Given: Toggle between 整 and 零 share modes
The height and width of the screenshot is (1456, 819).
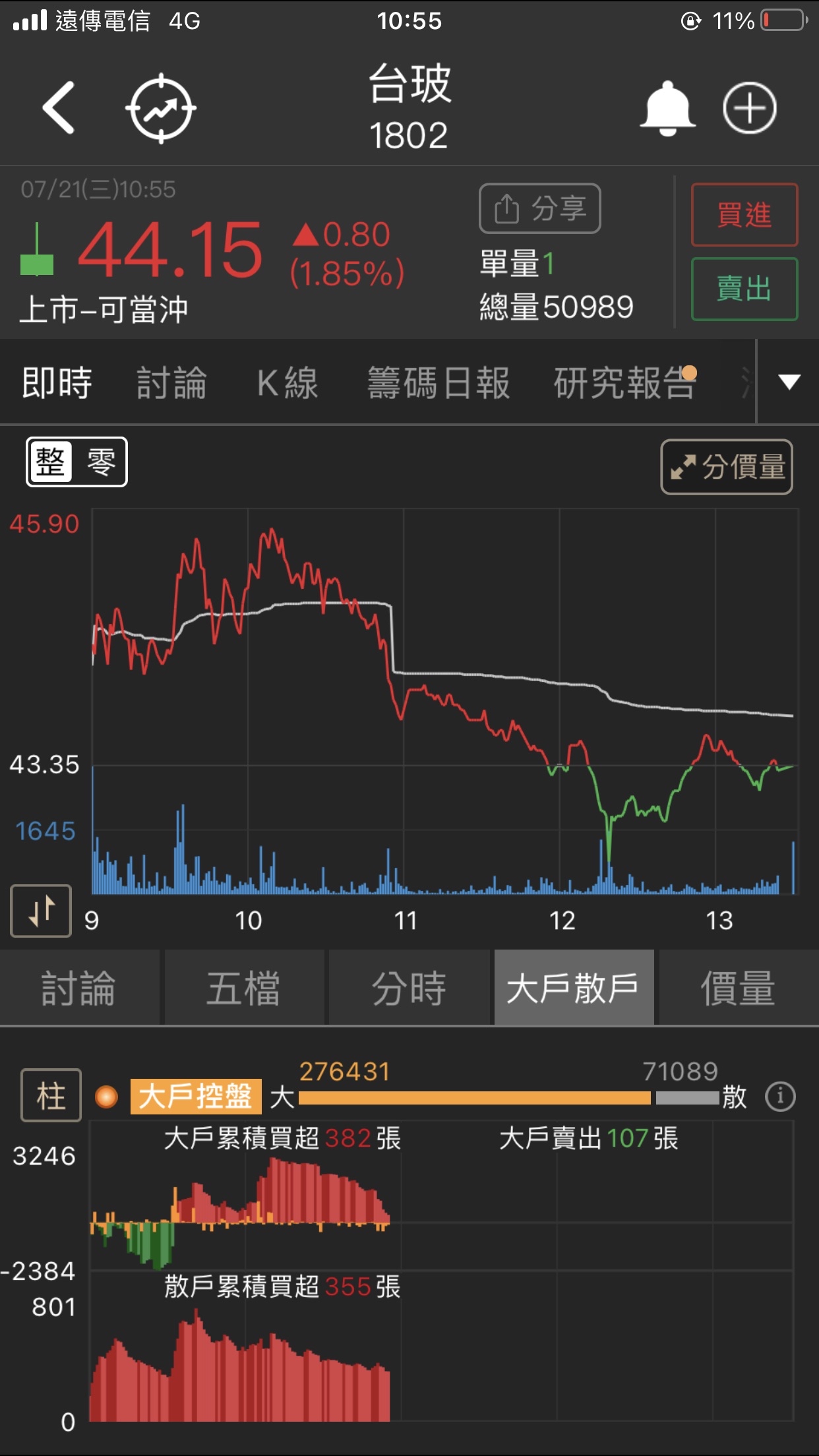Looking at the screenshot, I should [76, 462].
